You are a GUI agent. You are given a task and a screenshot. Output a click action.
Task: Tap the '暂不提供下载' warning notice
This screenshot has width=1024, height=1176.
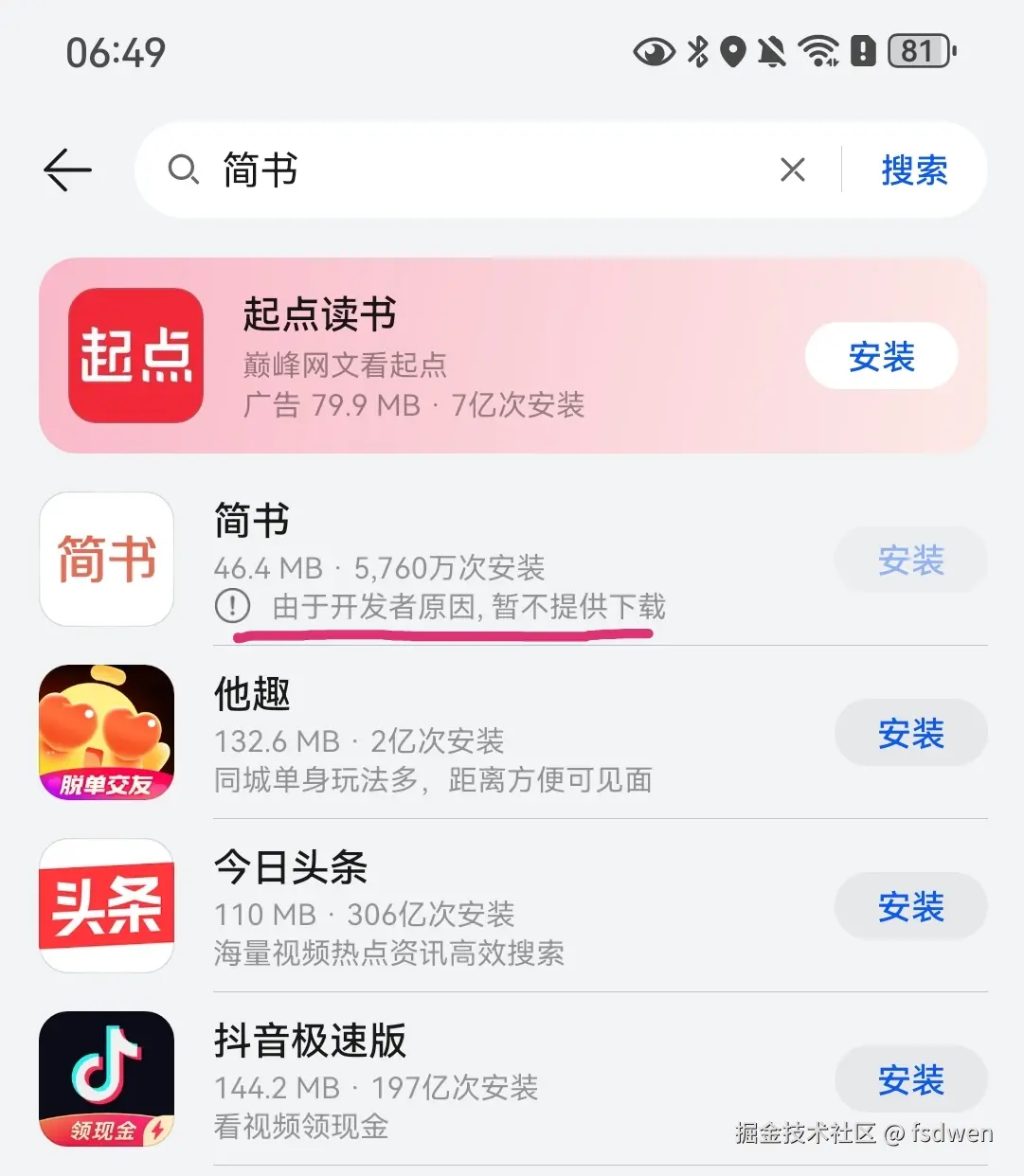pos(440,607)
